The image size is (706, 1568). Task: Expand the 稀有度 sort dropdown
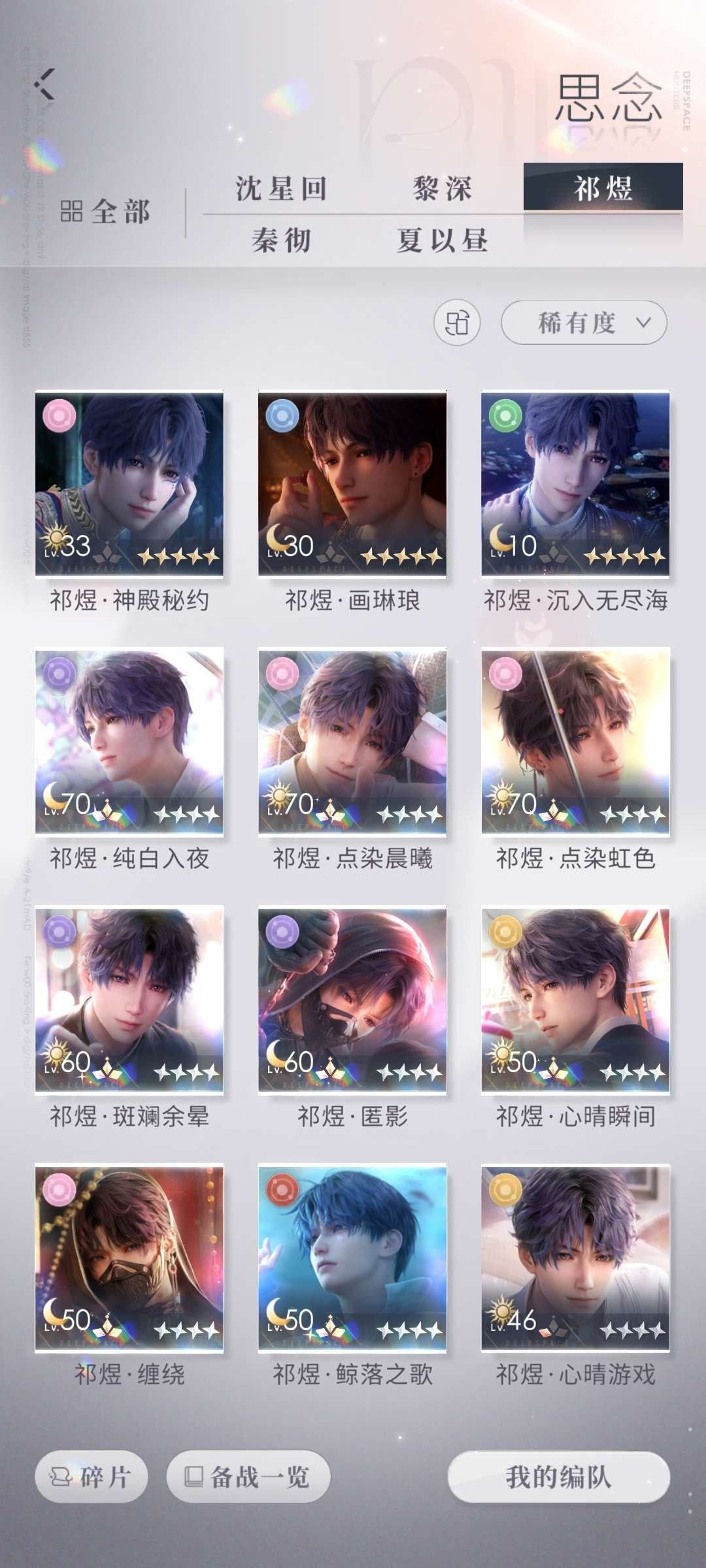[584, 322]
